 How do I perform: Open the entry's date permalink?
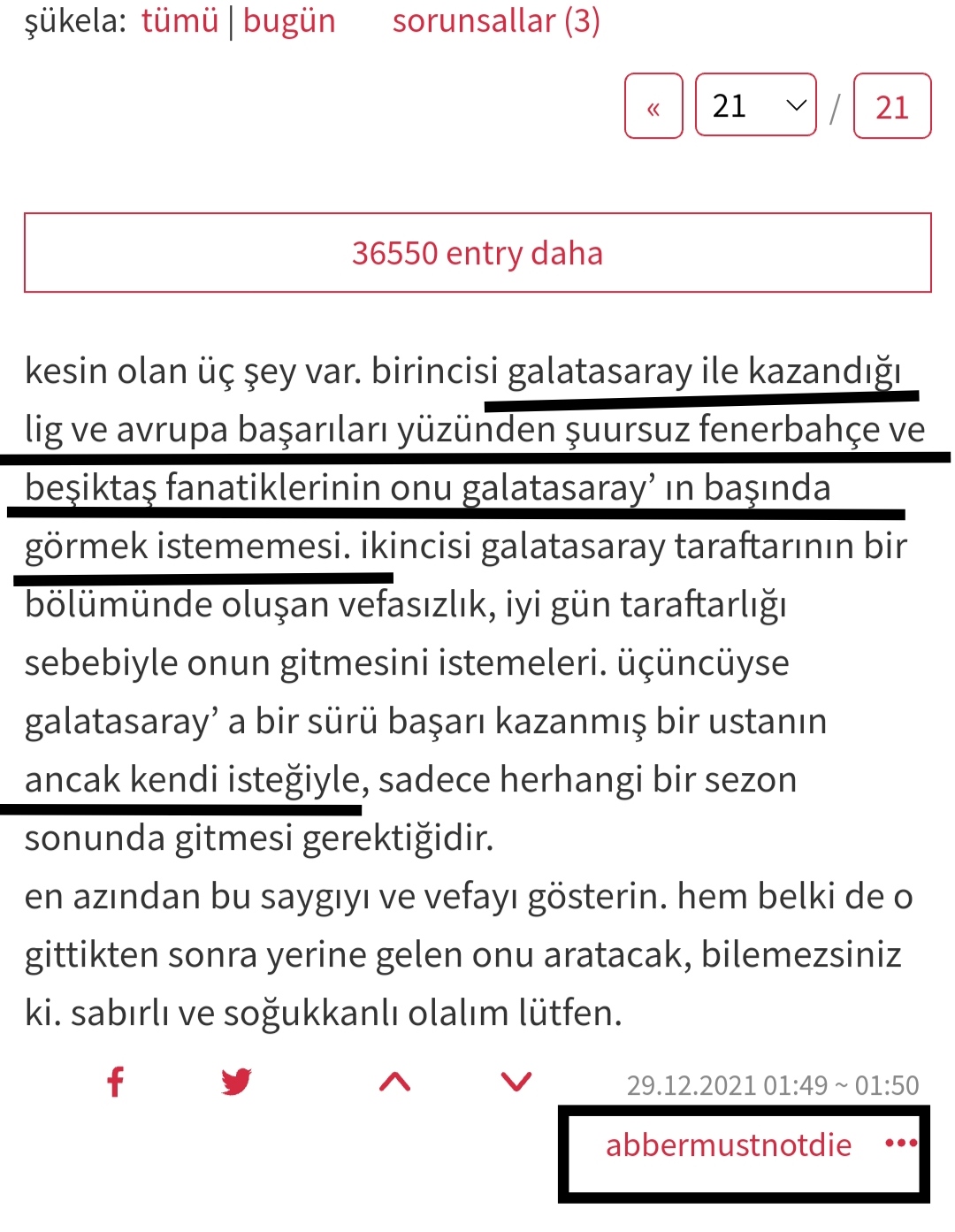coord(772,1085)
